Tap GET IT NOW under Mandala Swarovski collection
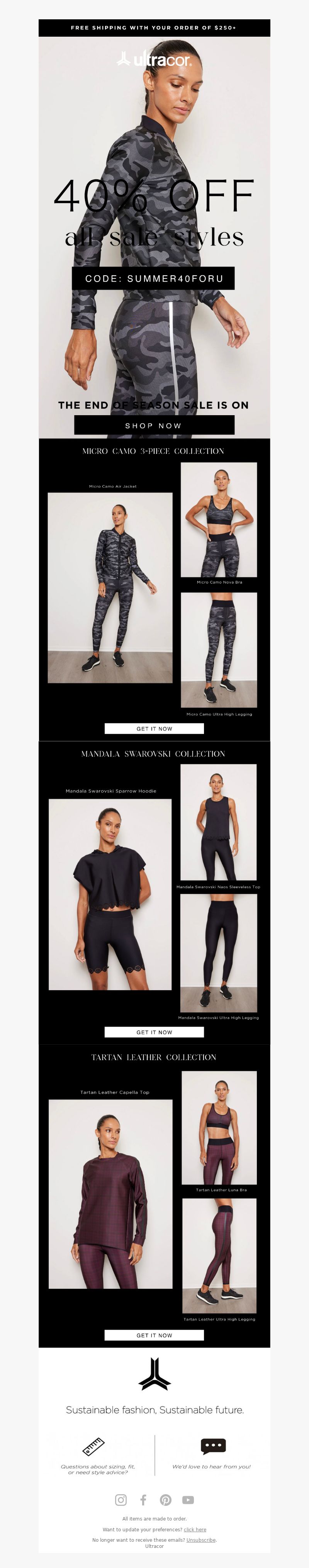This screenshot has height=1568, width=309. tap(154, 1032)
